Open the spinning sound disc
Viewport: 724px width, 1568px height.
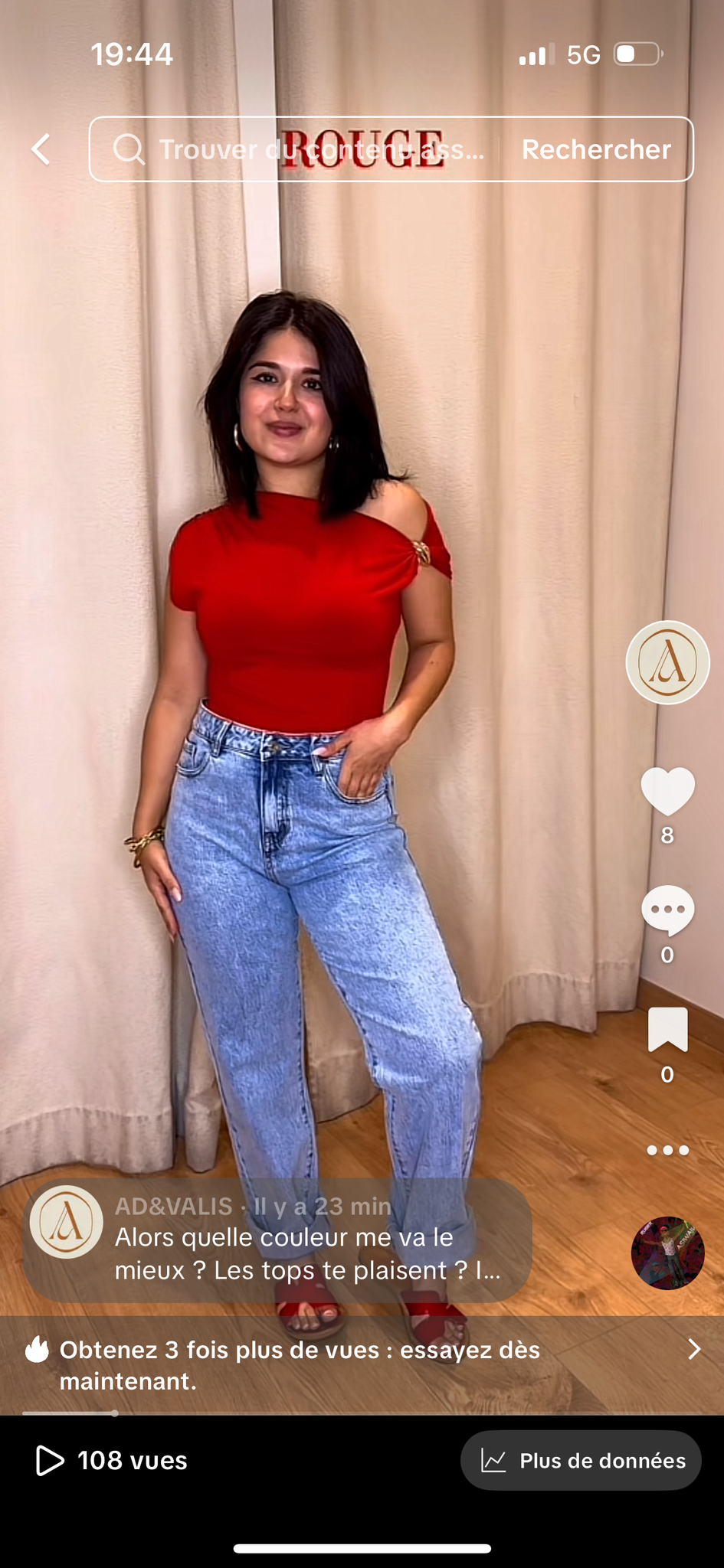point(667,1253)
